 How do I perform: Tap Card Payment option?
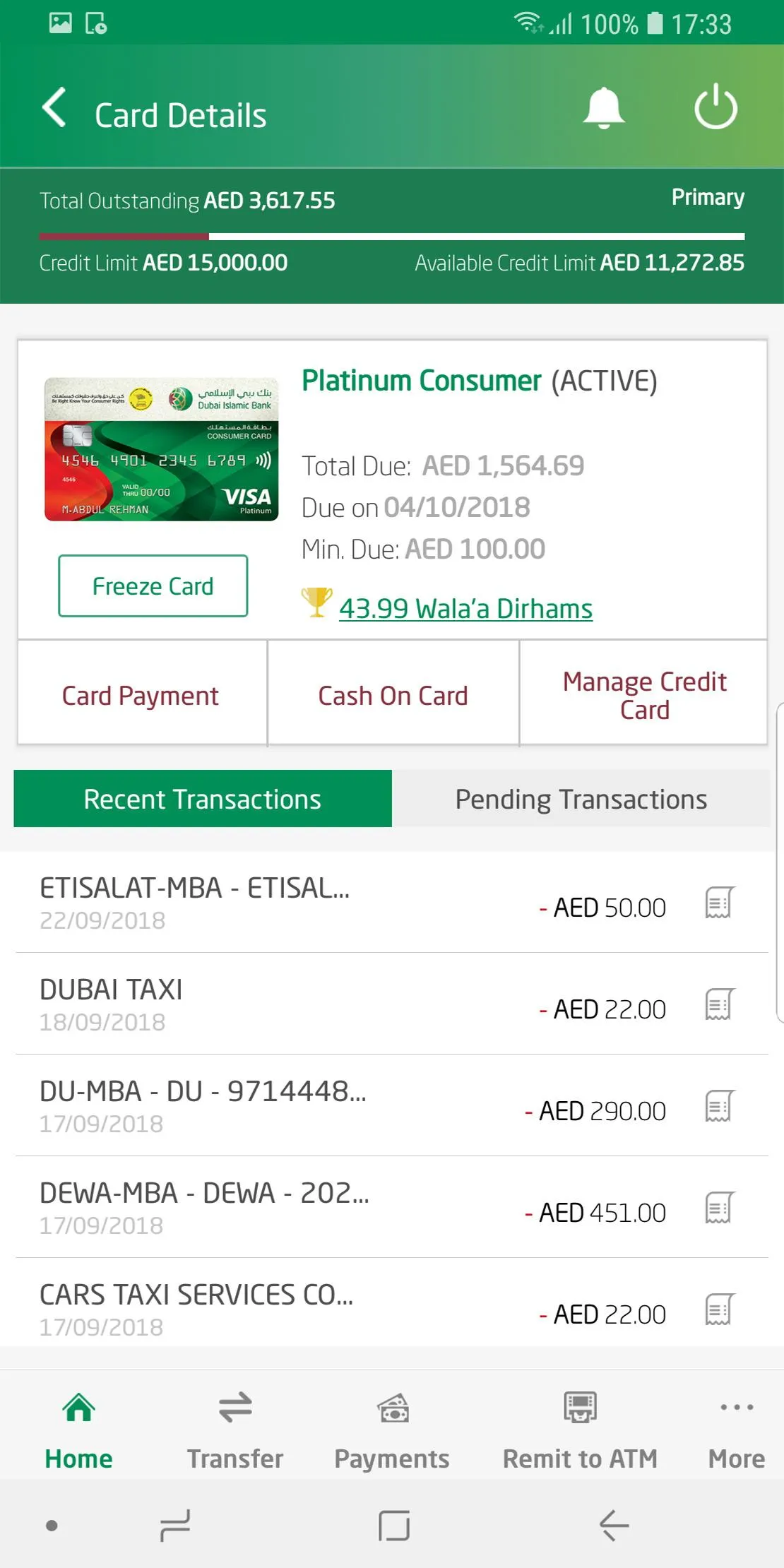(x=140, y=694)
